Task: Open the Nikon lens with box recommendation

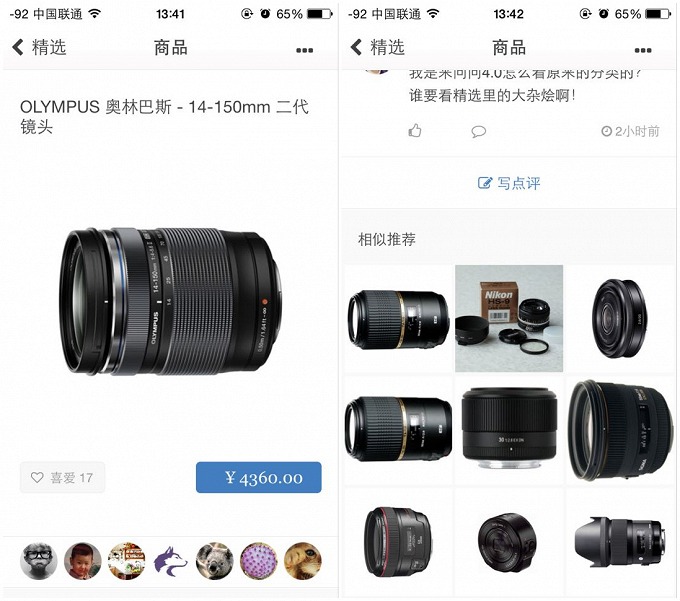Action: tap(509, 318)
